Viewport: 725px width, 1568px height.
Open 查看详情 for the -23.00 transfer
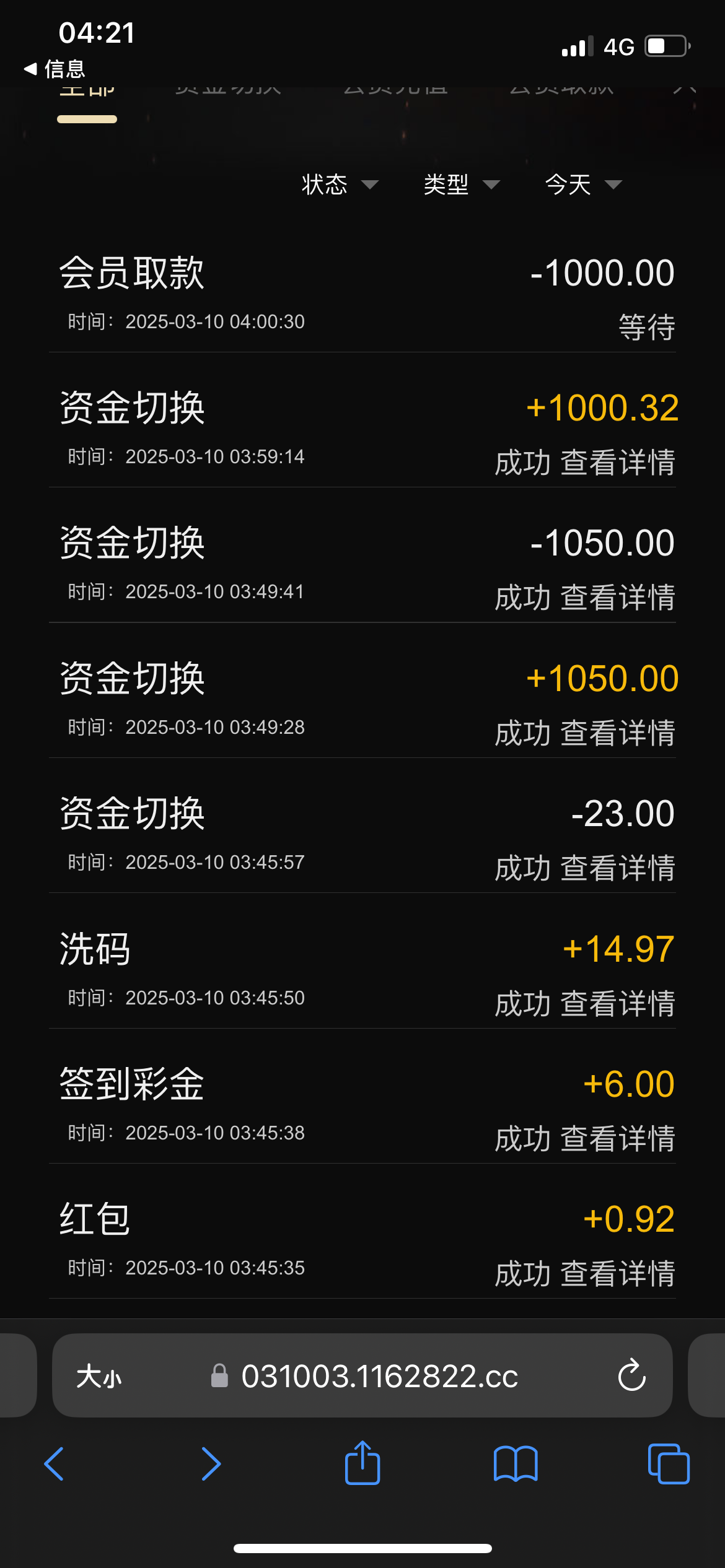click(618, 868)
